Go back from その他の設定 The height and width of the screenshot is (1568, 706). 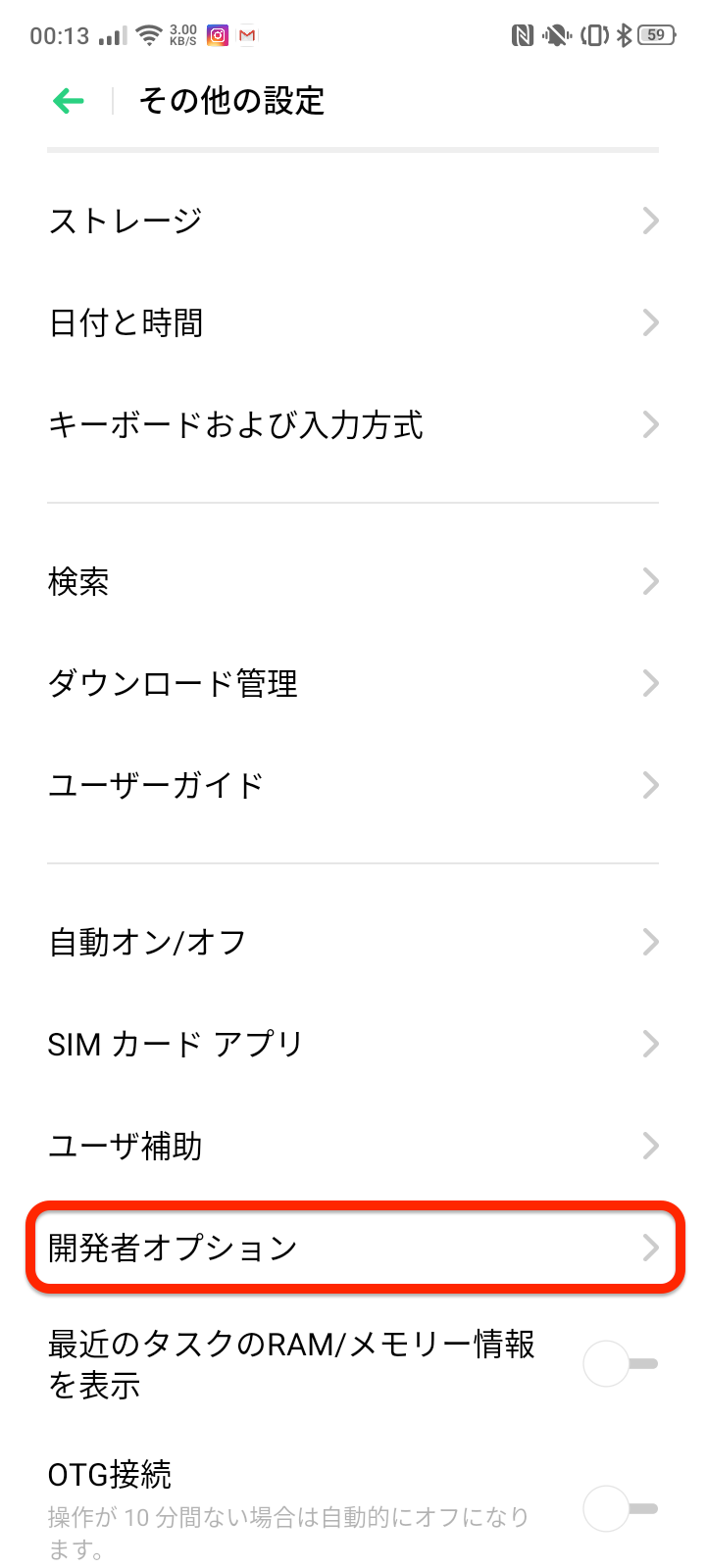[x=69, y=101]
